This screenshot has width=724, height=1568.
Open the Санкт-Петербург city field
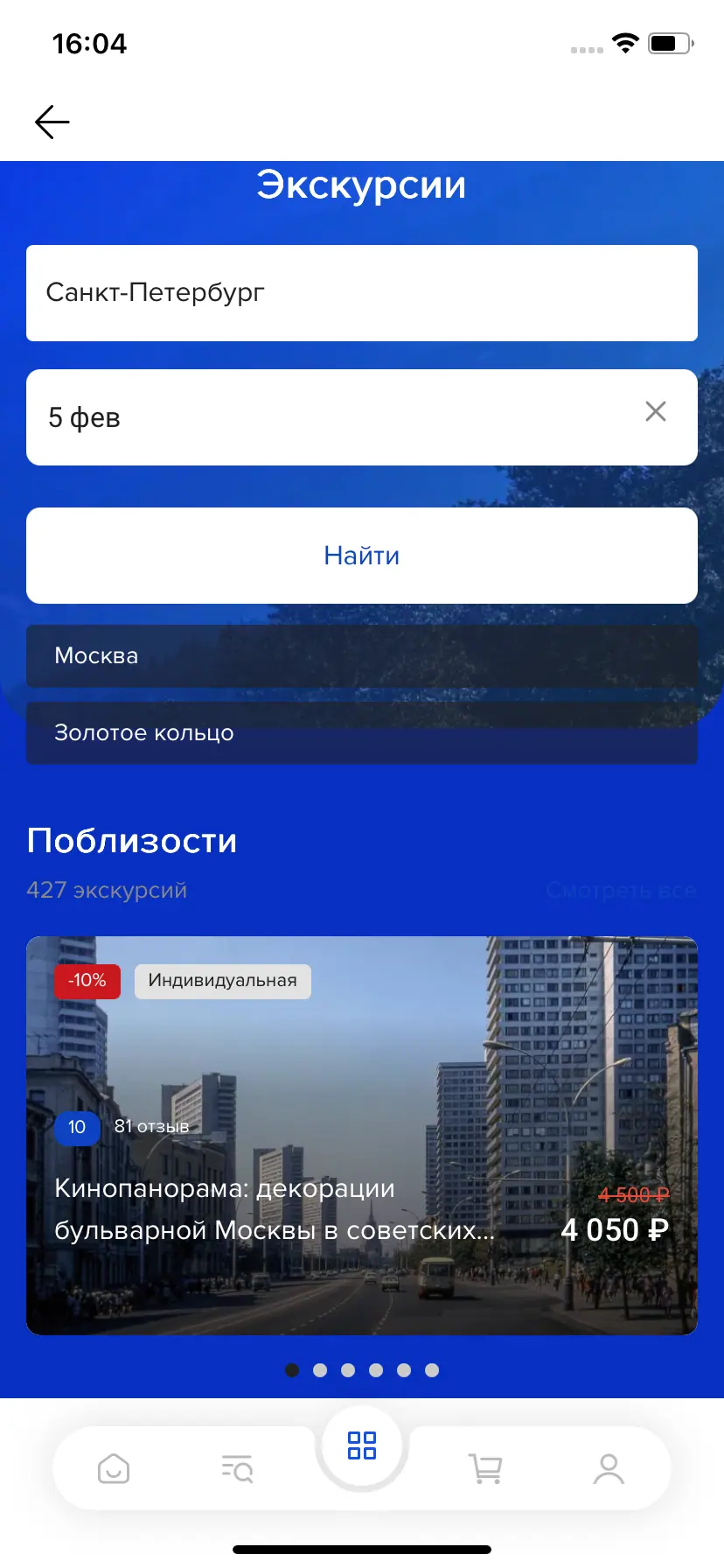[x=361, y=293]
